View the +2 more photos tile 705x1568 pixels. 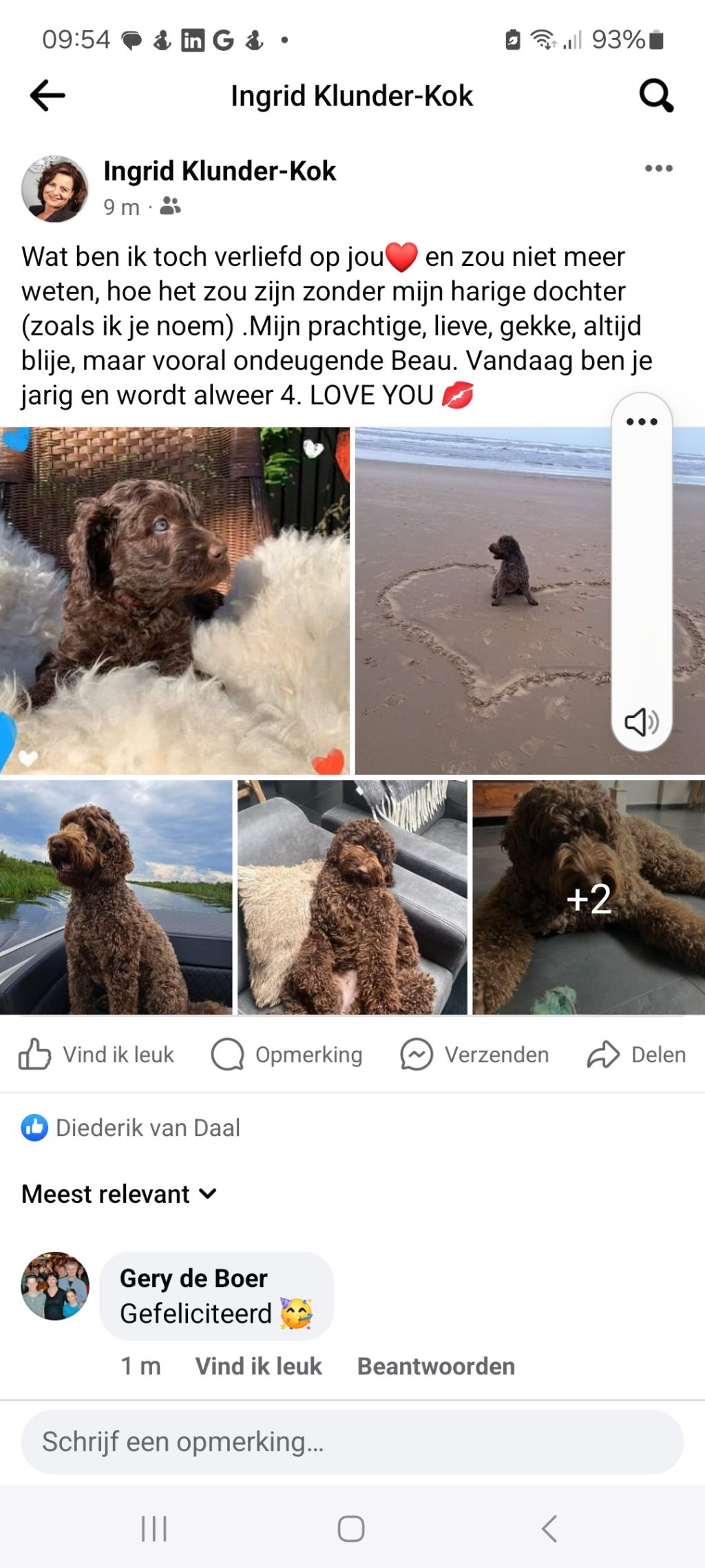[589, 897]
